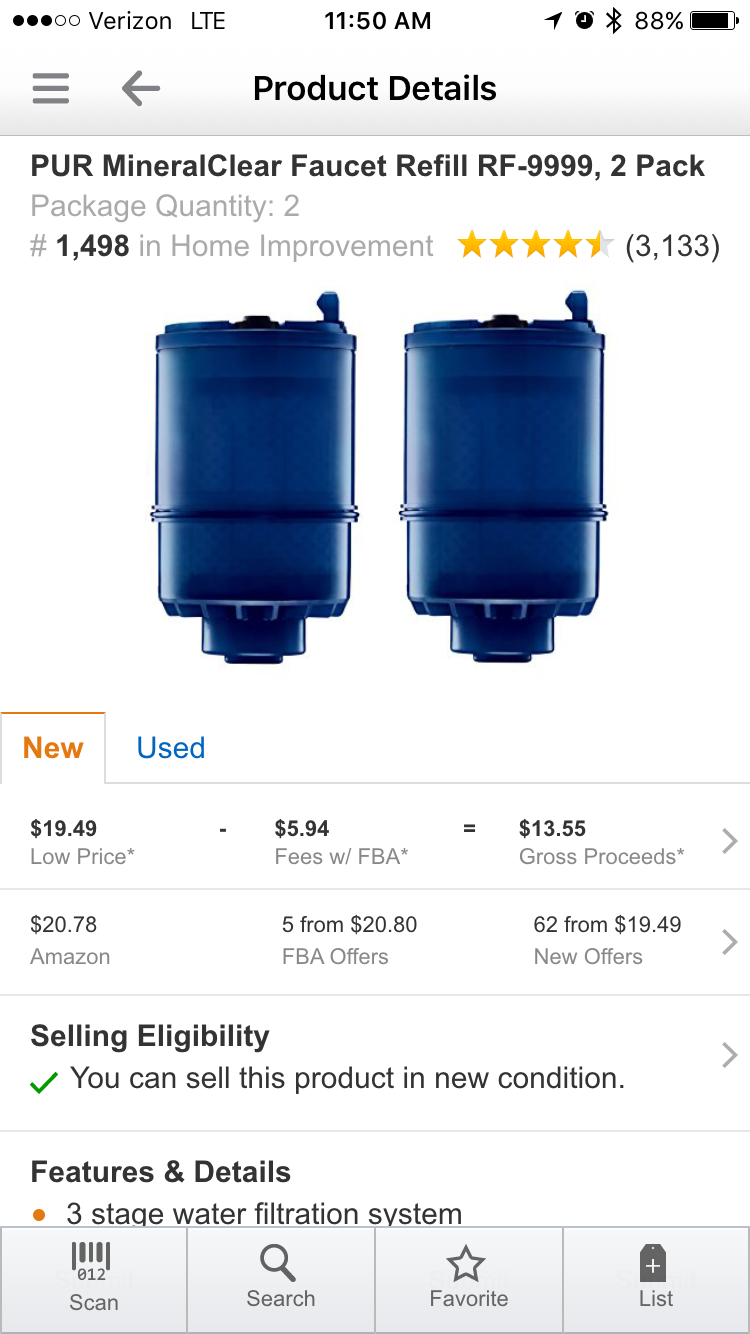Open Search from the bottom bar
The height and width of the screenshot is (1334, 750).
[281, 1278]
